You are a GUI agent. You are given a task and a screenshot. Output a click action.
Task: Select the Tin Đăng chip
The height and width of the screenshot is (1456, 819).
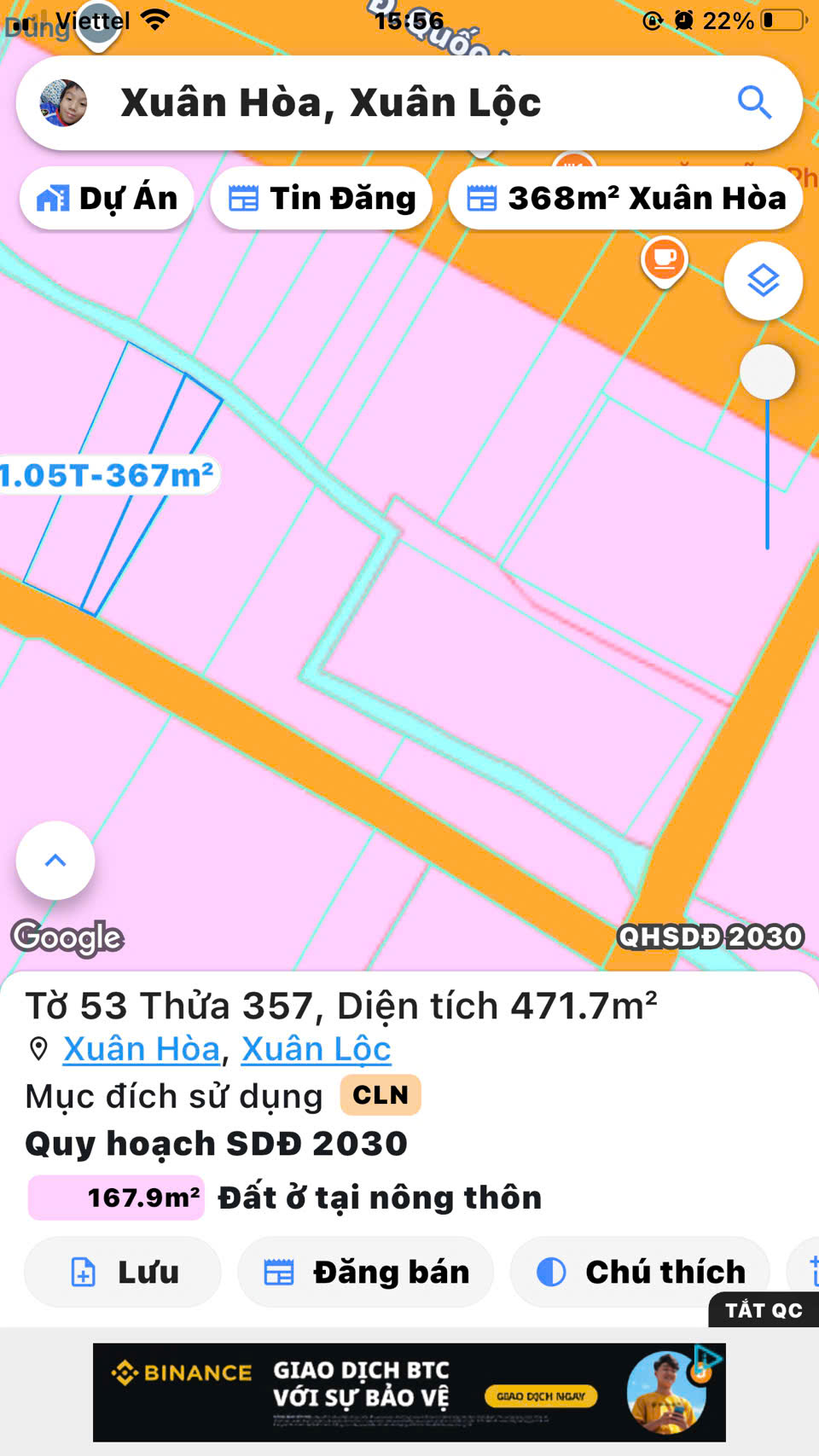[x=322, y=198]
